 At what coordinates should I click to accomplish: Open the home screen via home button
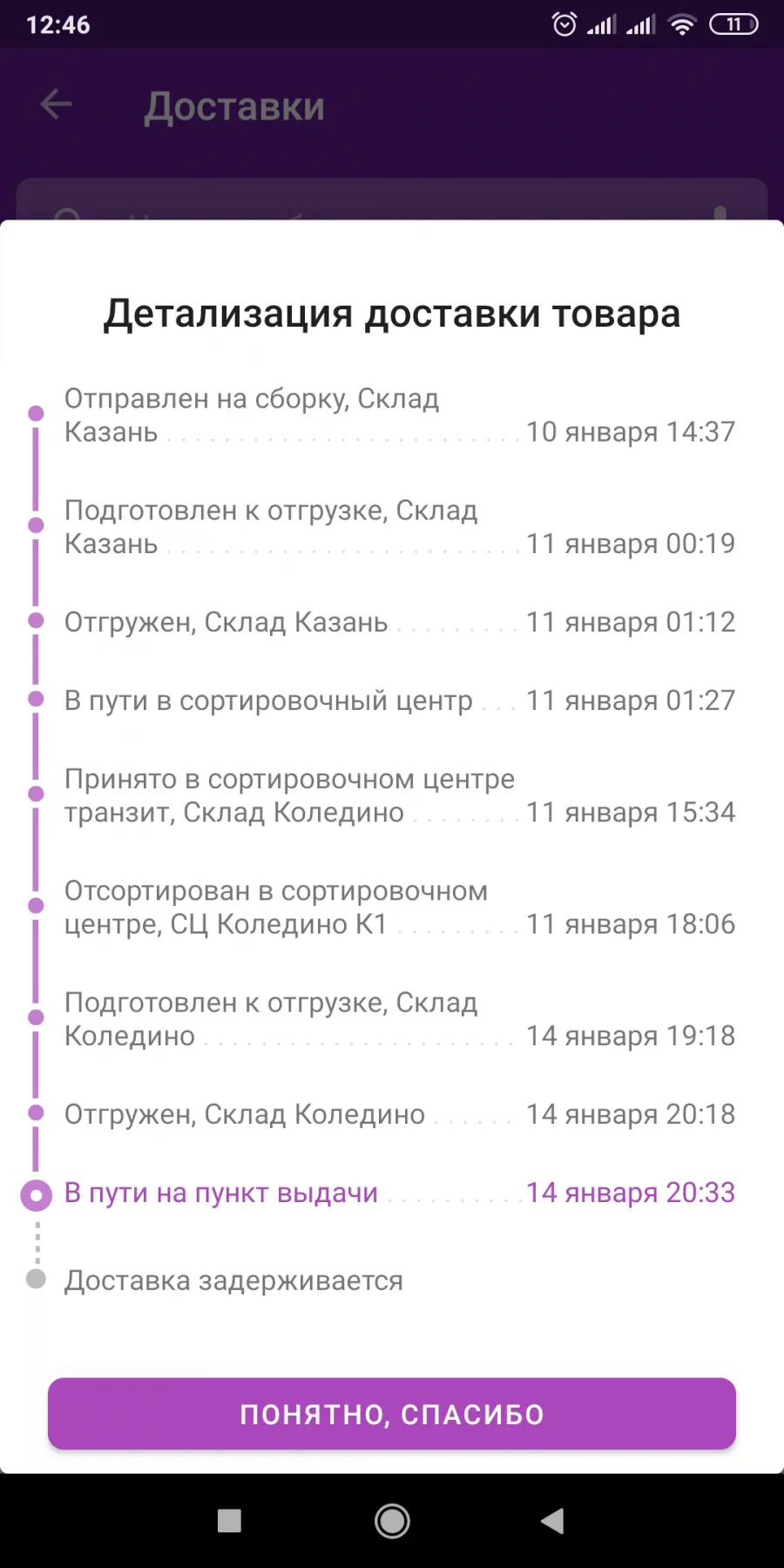(392, 1521)
